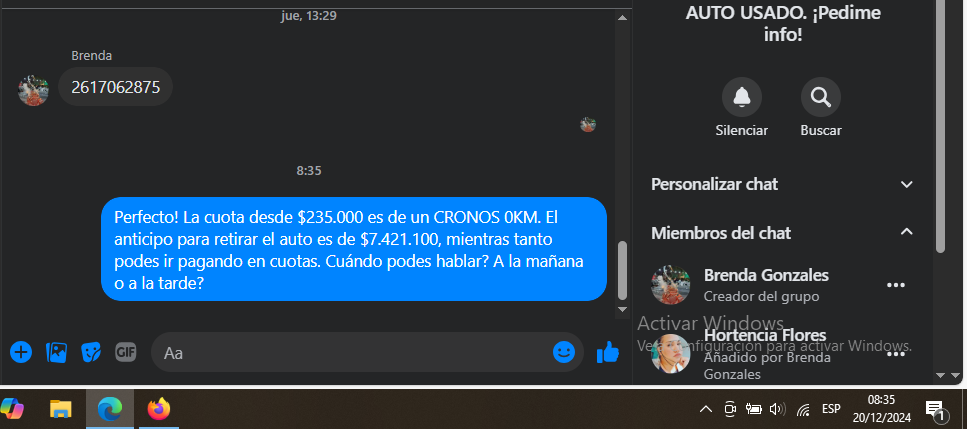Open options menu for Brenda Gonzales
Viewport: 967px width, 429px height.
coord(895,285)
